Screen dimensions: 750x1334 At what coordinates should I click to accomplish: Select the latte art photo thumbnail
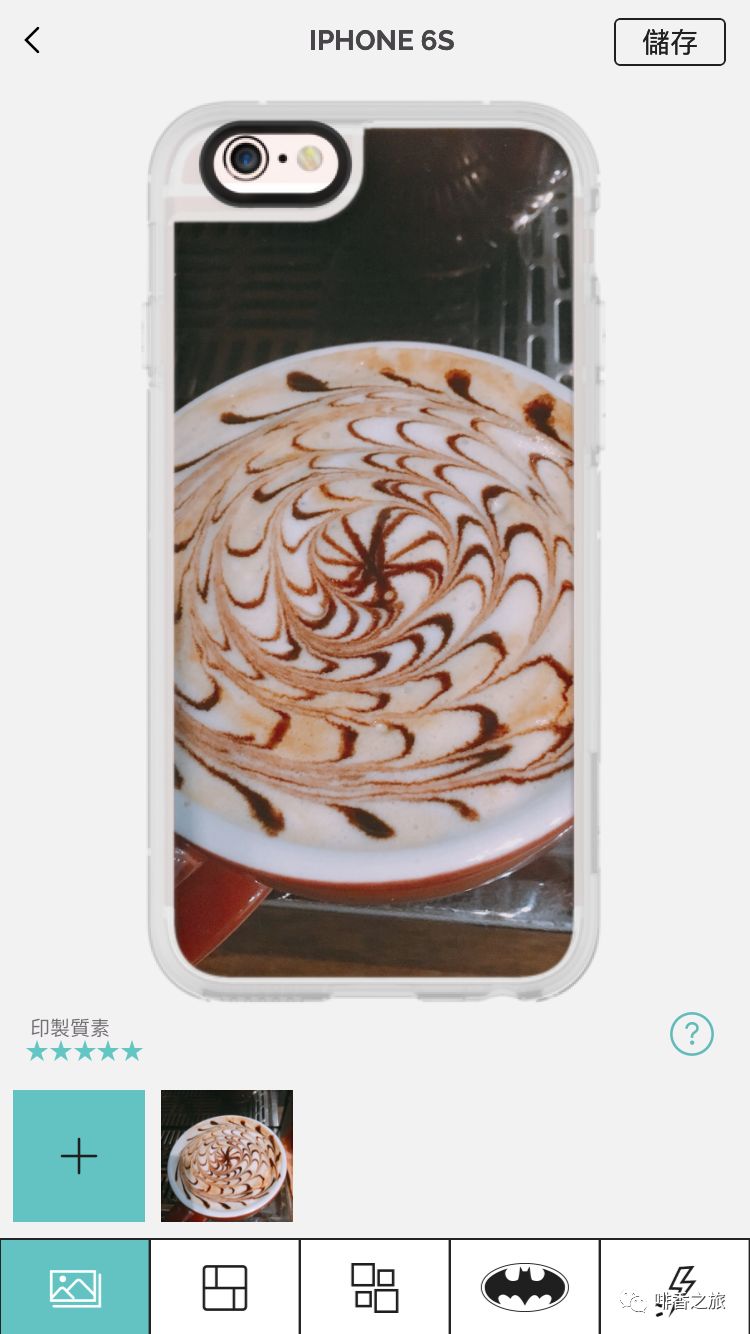[227, 1156]
